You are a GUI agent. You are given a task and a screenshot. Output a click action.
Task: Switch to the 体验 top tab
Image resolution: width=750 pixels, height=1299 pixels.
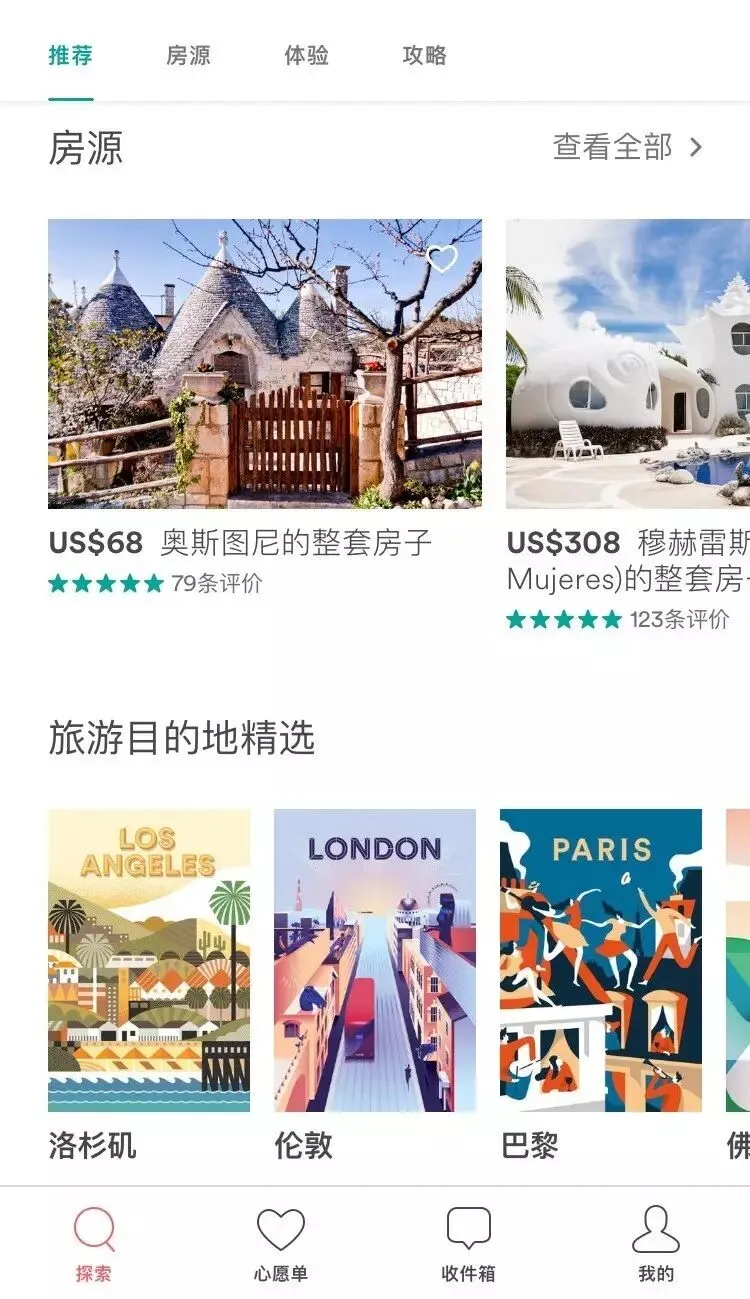point(306,56)
